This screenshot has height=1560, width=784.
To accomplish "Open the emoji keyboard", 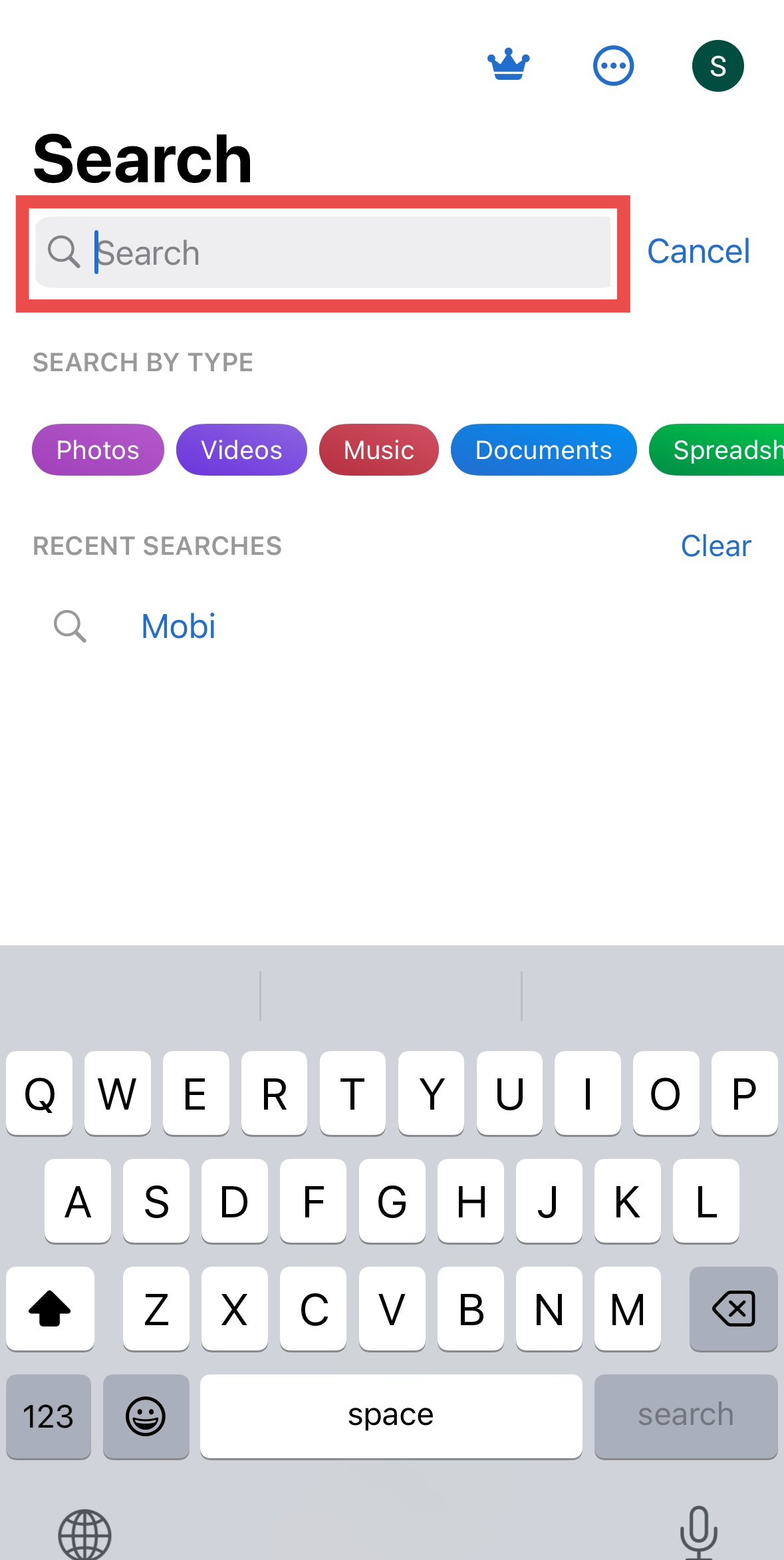I will pos(146,1416).
